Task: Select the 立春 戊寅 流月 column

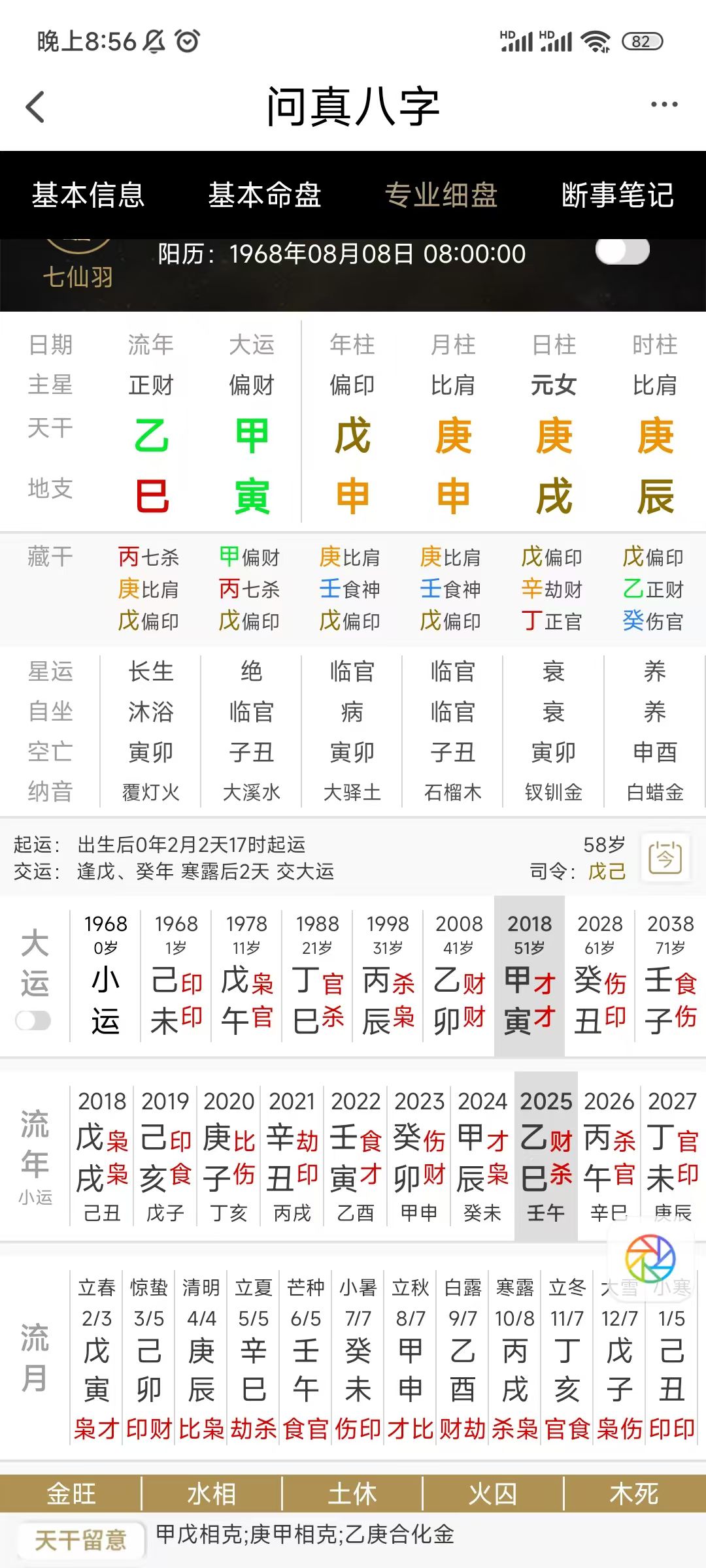Action: point(97,1359)
